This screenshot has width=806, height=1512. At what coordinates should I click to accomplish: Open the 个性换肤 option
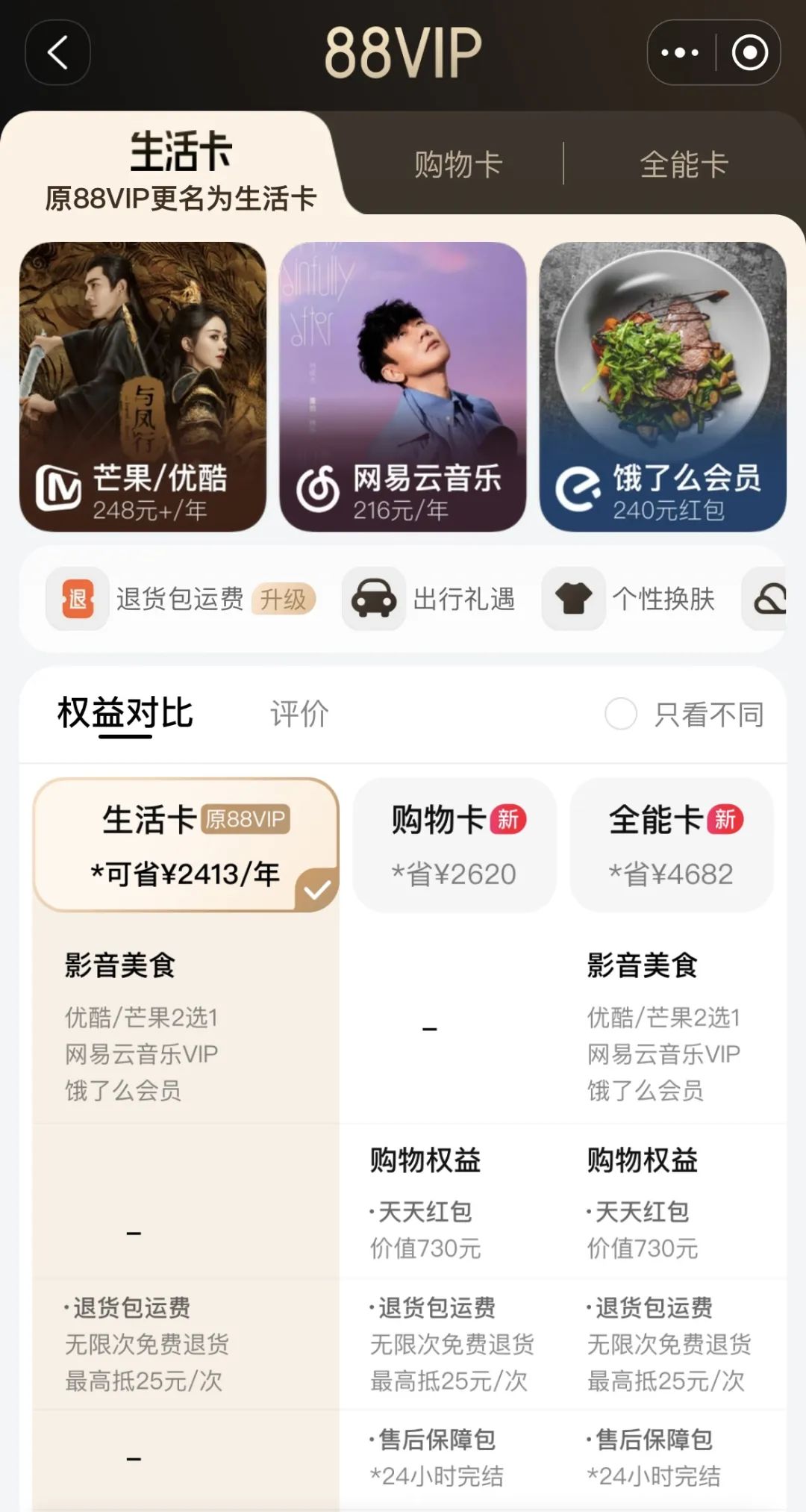point(631,599)
